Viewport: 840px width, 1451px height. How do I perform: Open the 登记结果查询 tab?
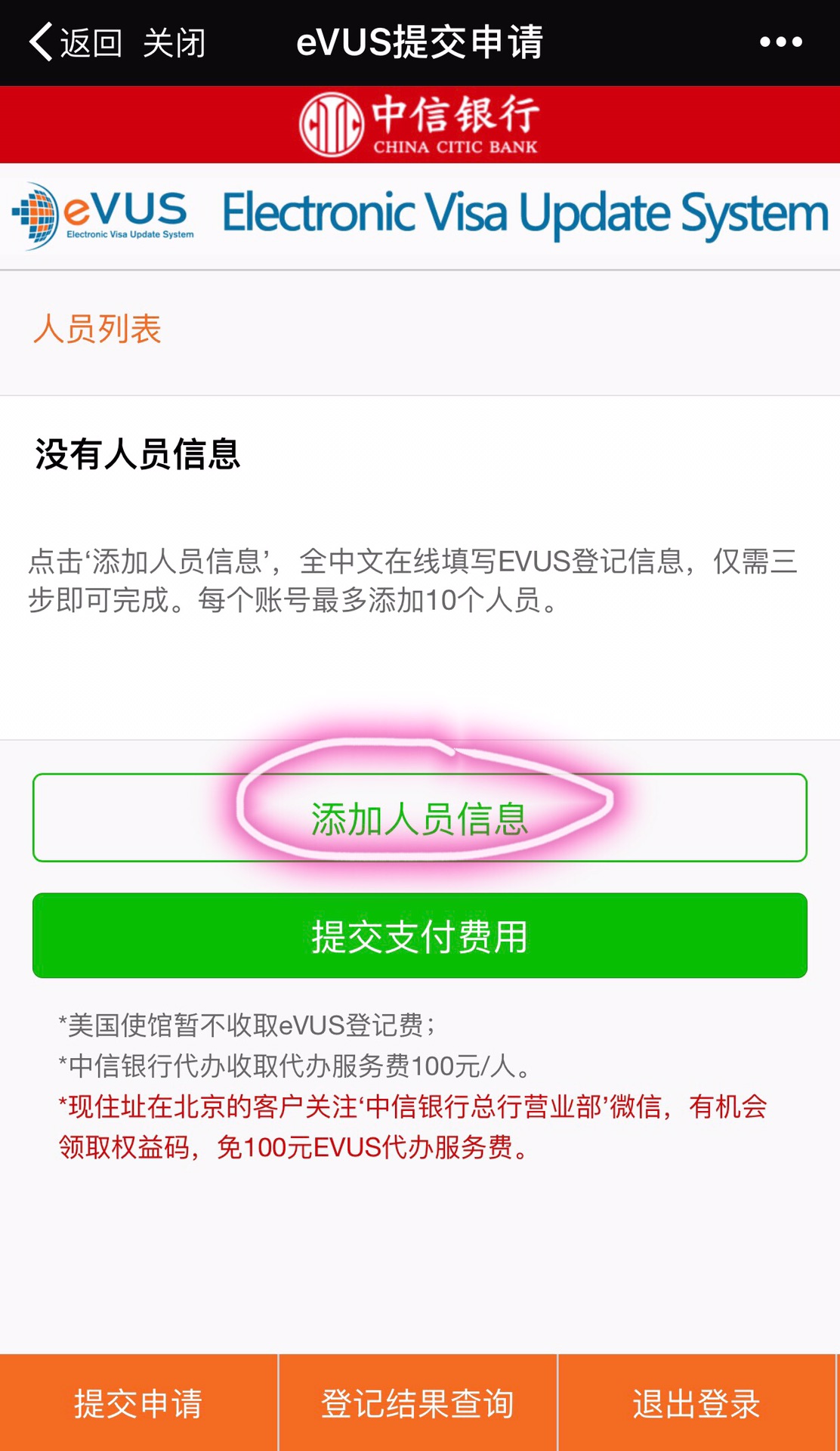point(418,1403)
